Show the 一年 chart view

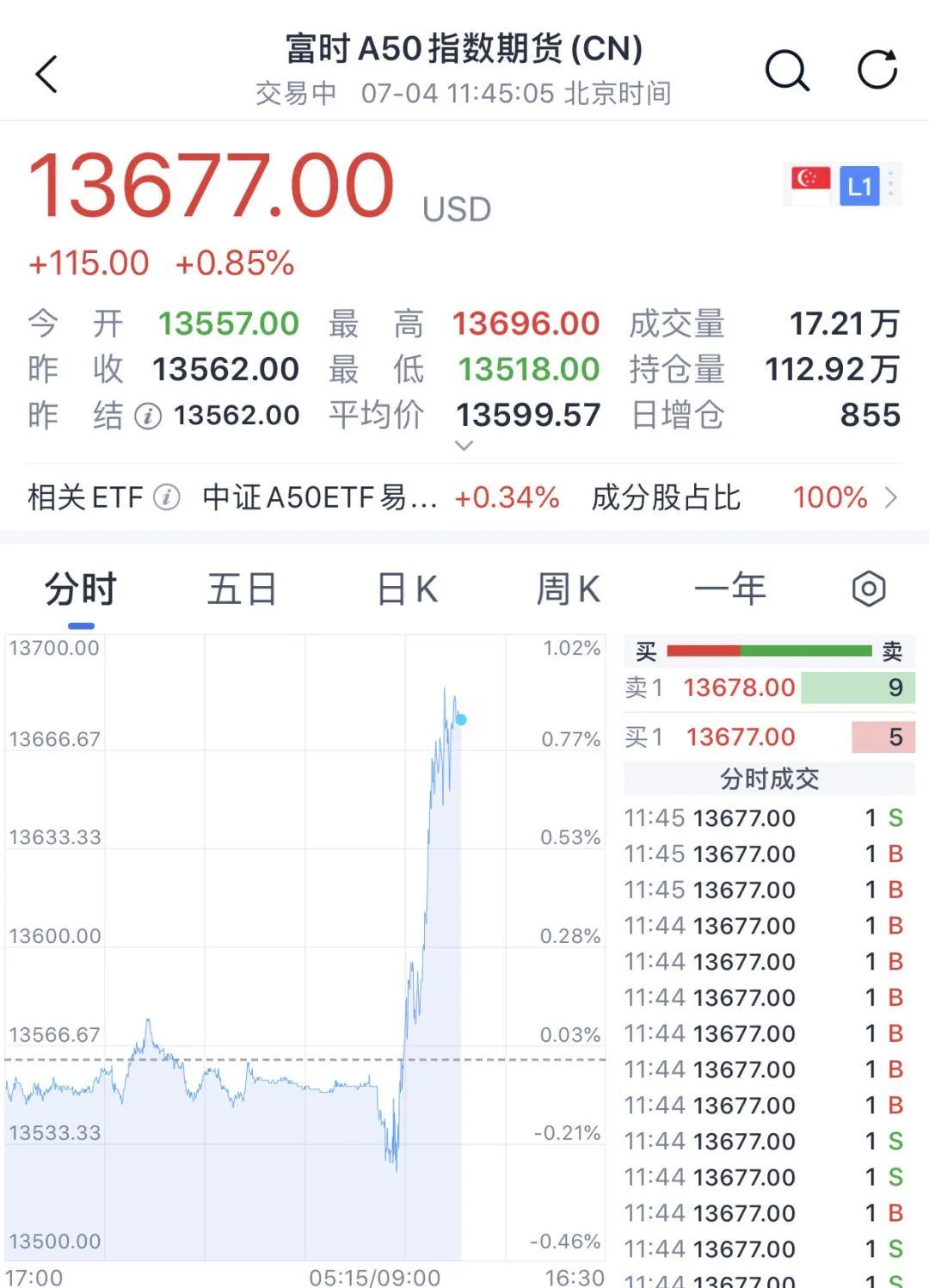[x=729, y=590]
